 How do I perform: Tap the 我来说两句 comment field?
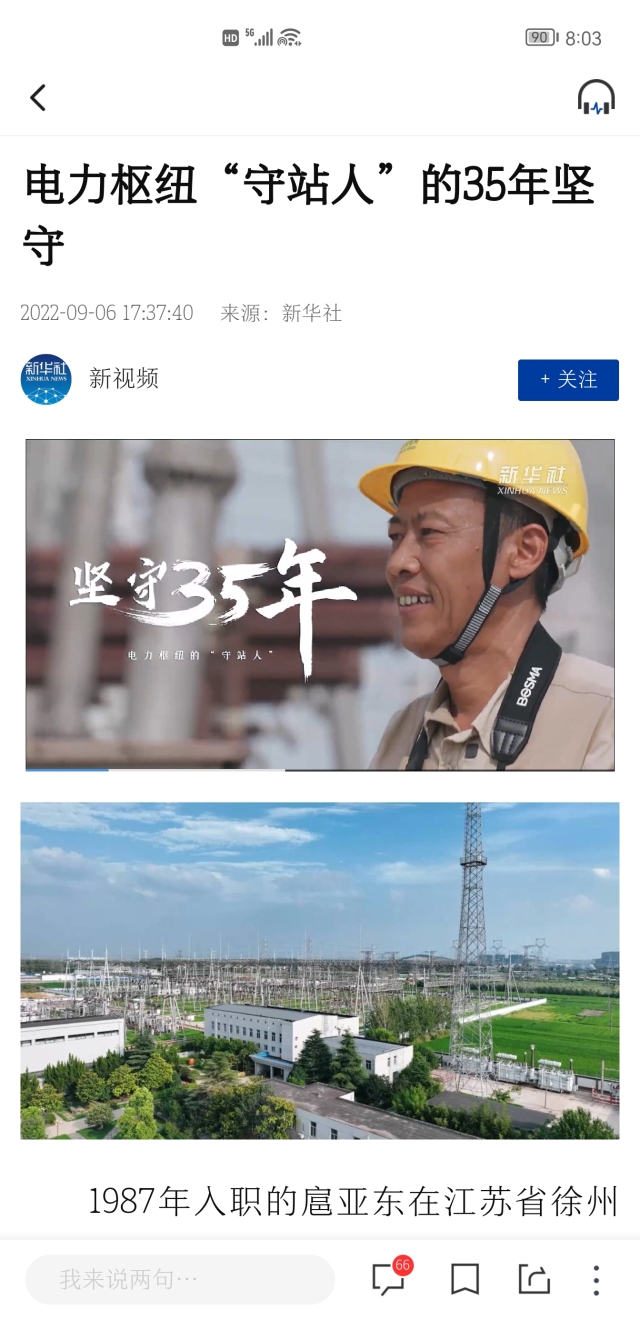pyautogui.click(x=180, y=1279)
